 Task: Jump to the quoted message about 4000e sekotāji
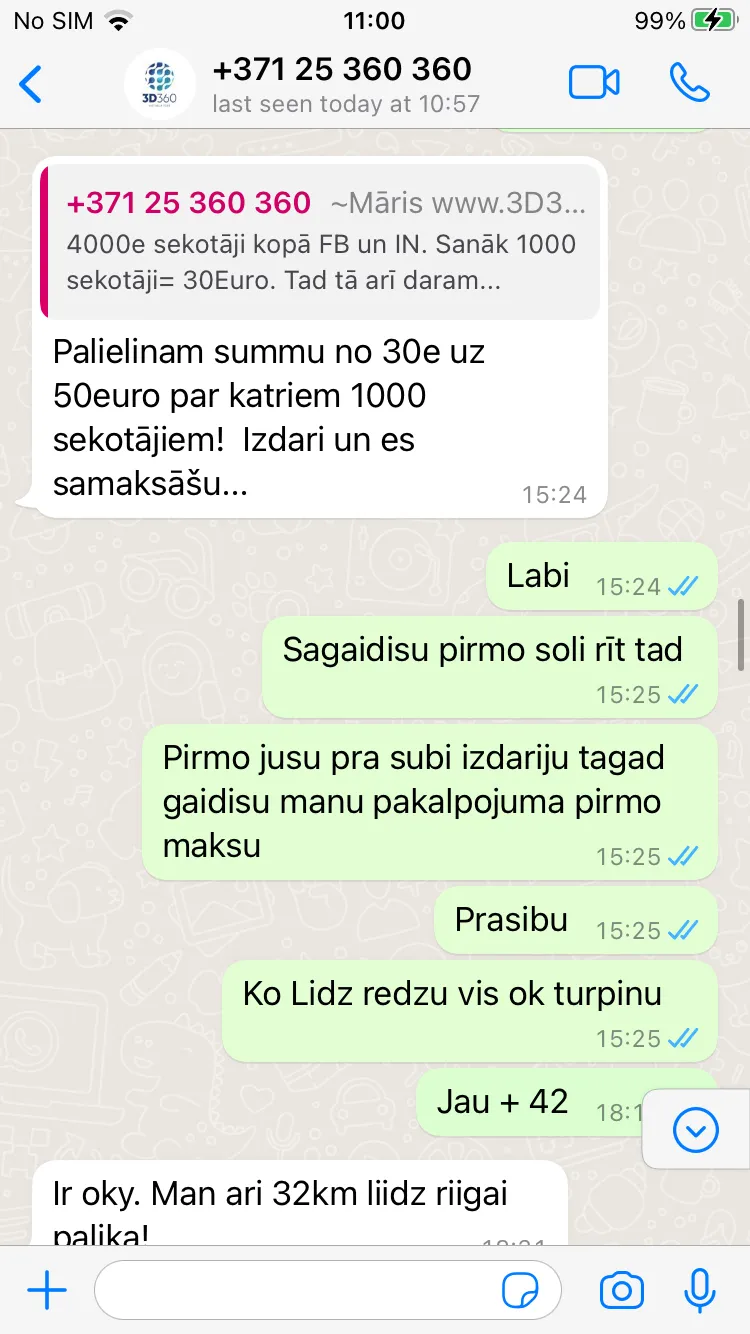(x=320, y=242)
